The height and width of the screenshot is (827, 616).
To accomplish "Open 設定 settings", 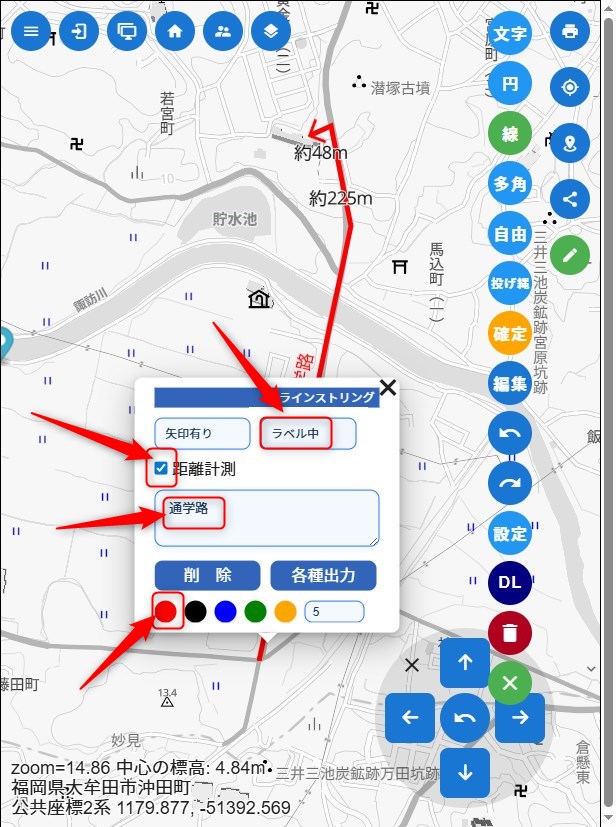I will (510, 533).
